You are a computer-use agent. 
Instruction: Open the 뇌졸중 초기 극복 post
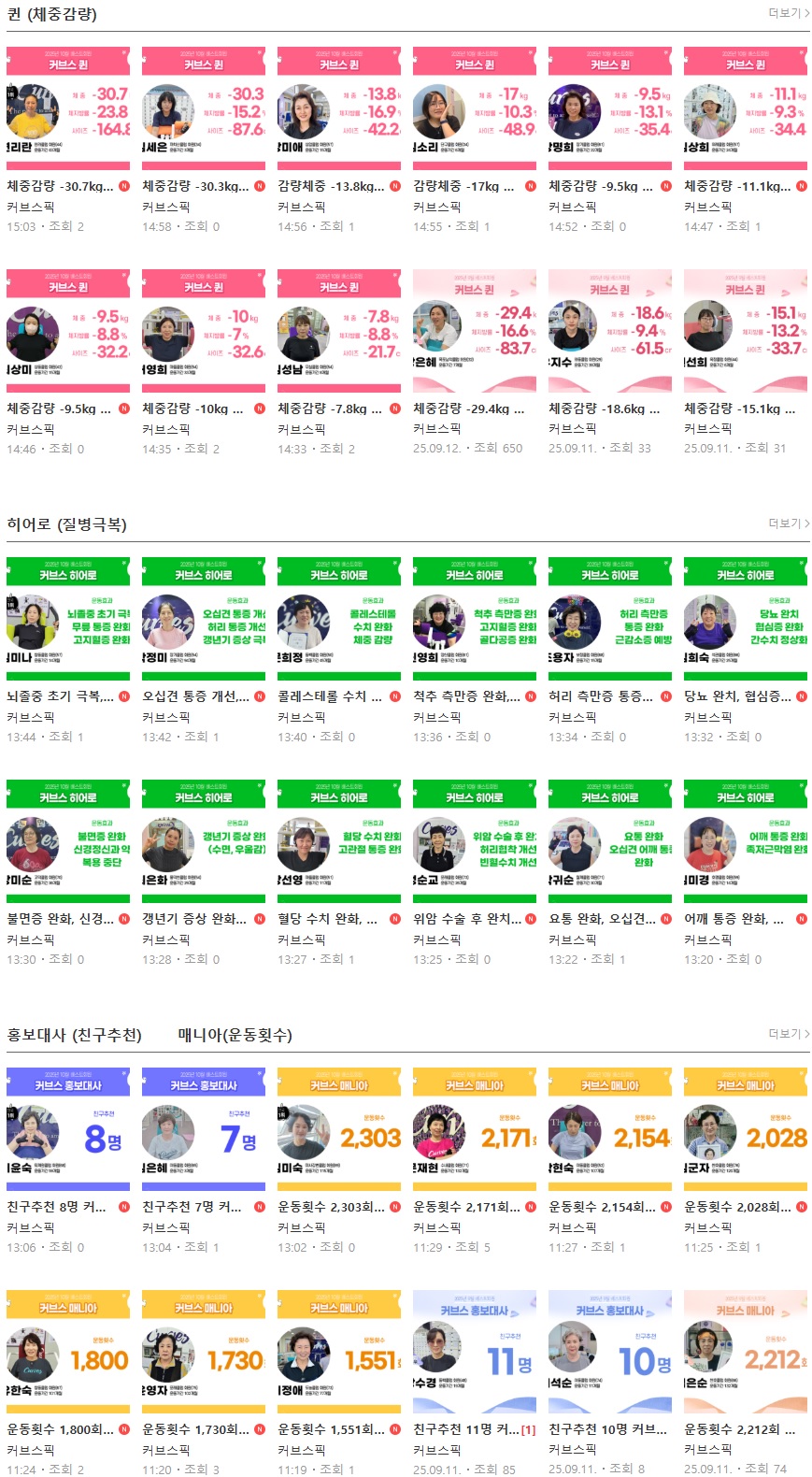pyautogui.click(x=60, y=696)
